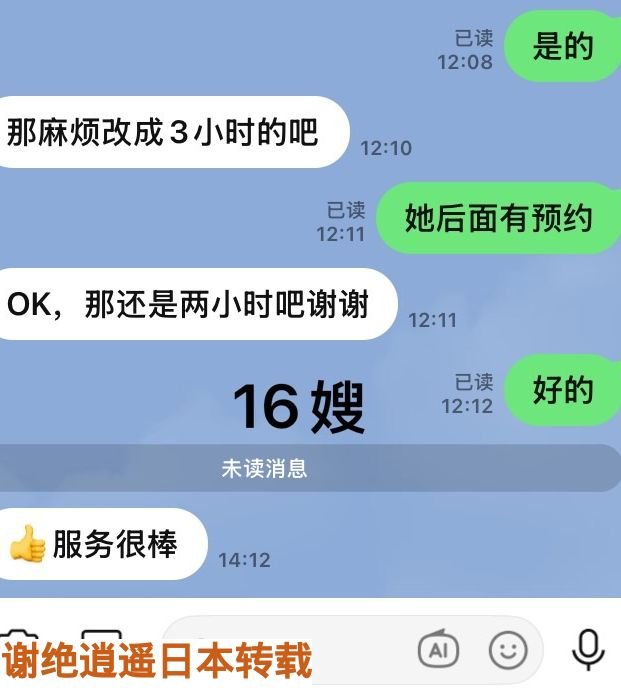
Task: Open the emoji sticker picker
Action: [508, 651]
